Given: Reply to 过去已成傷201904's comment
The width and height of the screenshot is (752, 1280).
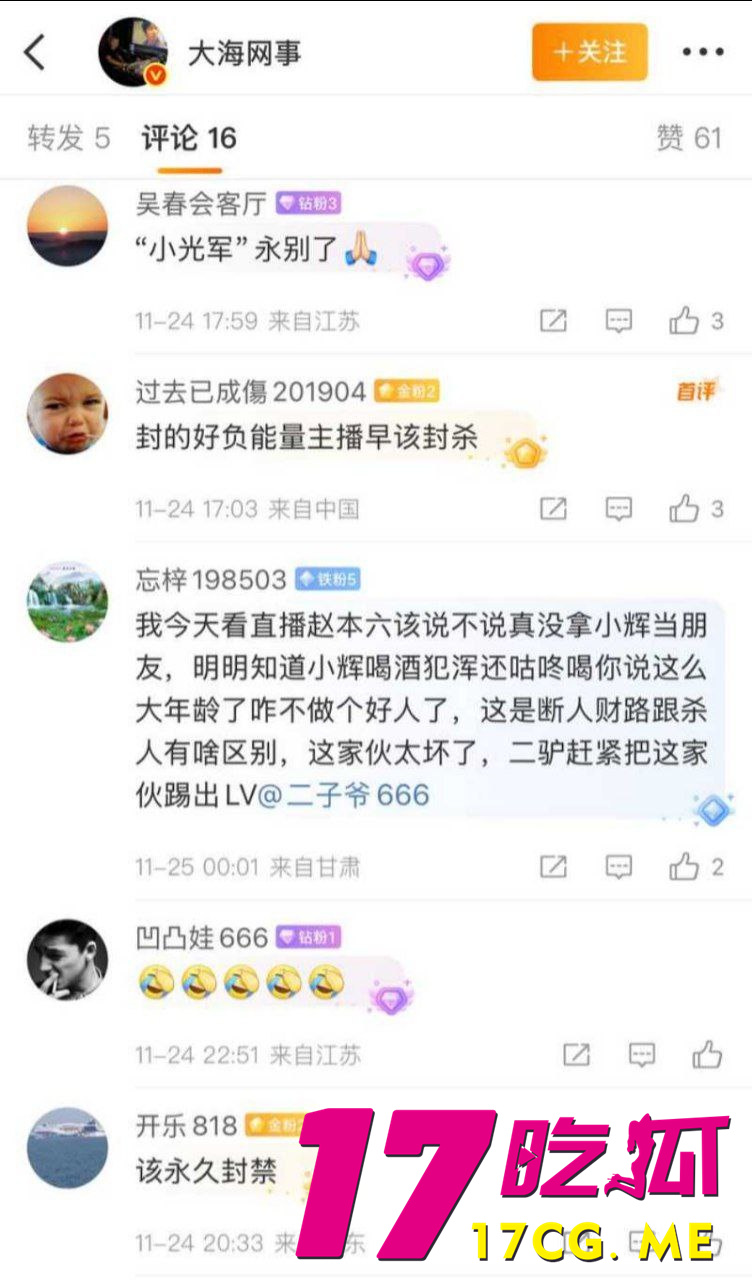Looking at the screenshot, I should coord(619,509).
